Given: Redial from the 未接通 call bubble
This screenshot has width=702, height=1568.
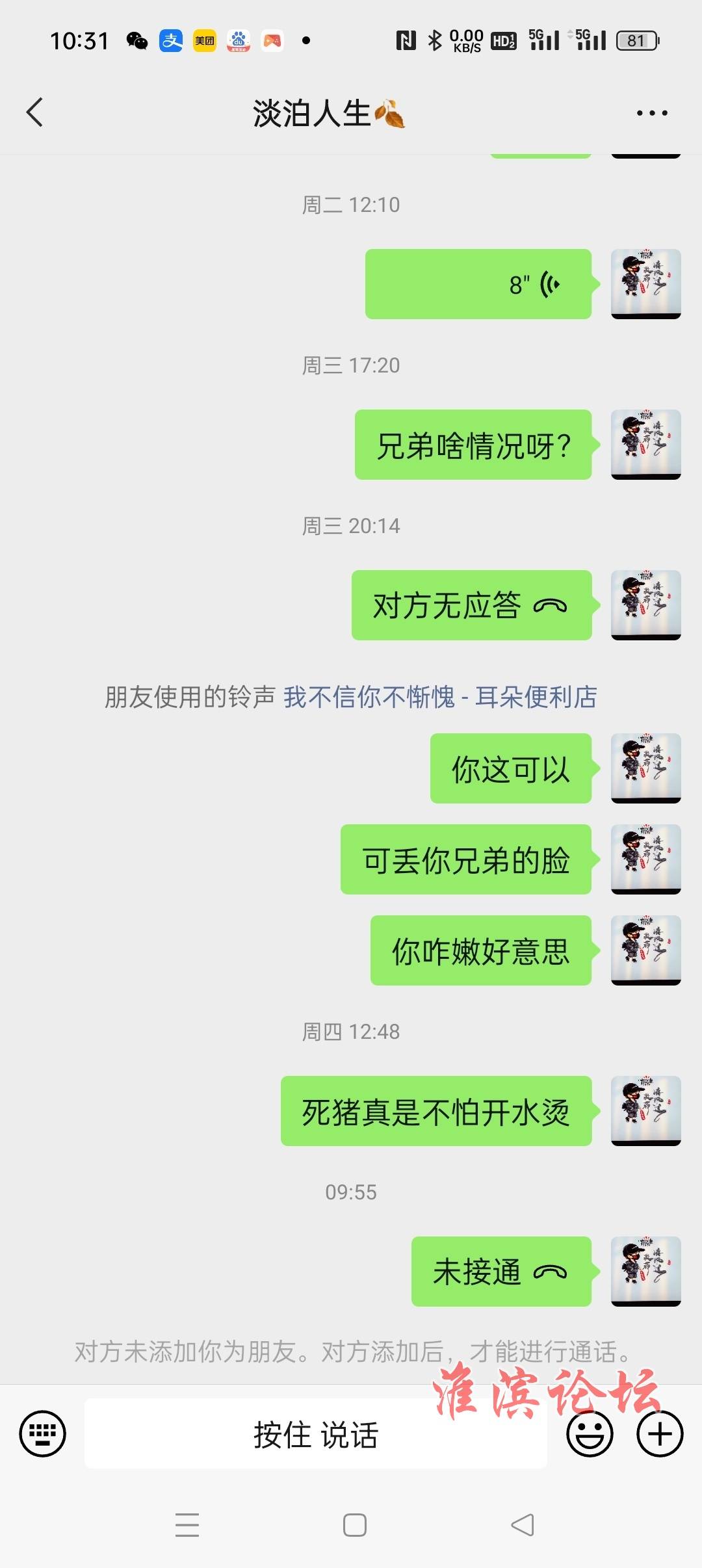Looking at the screenshot, I should (x=500, y=1272).
